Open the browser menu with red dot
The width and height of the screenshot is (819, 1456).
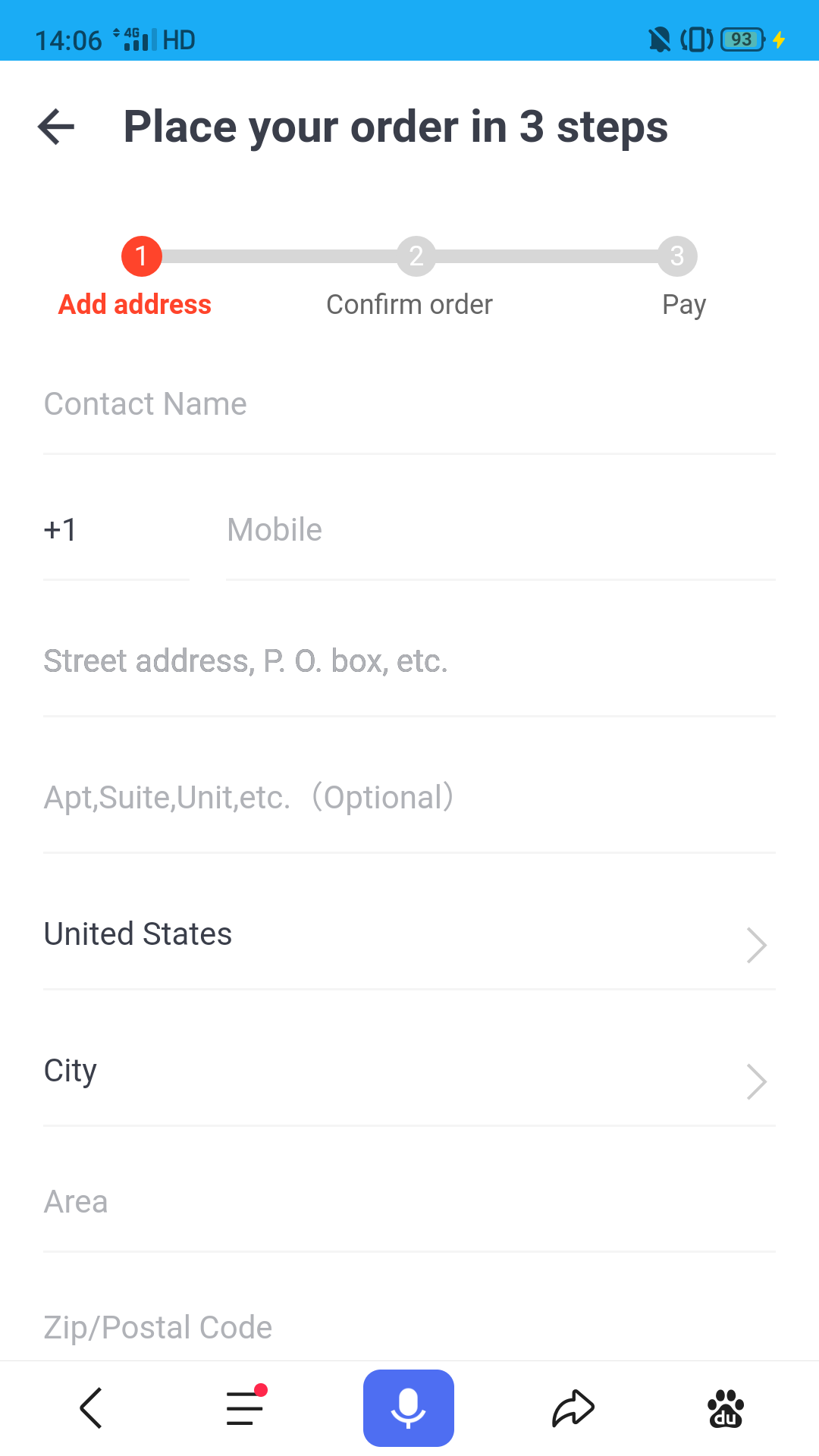[246, 1407]
